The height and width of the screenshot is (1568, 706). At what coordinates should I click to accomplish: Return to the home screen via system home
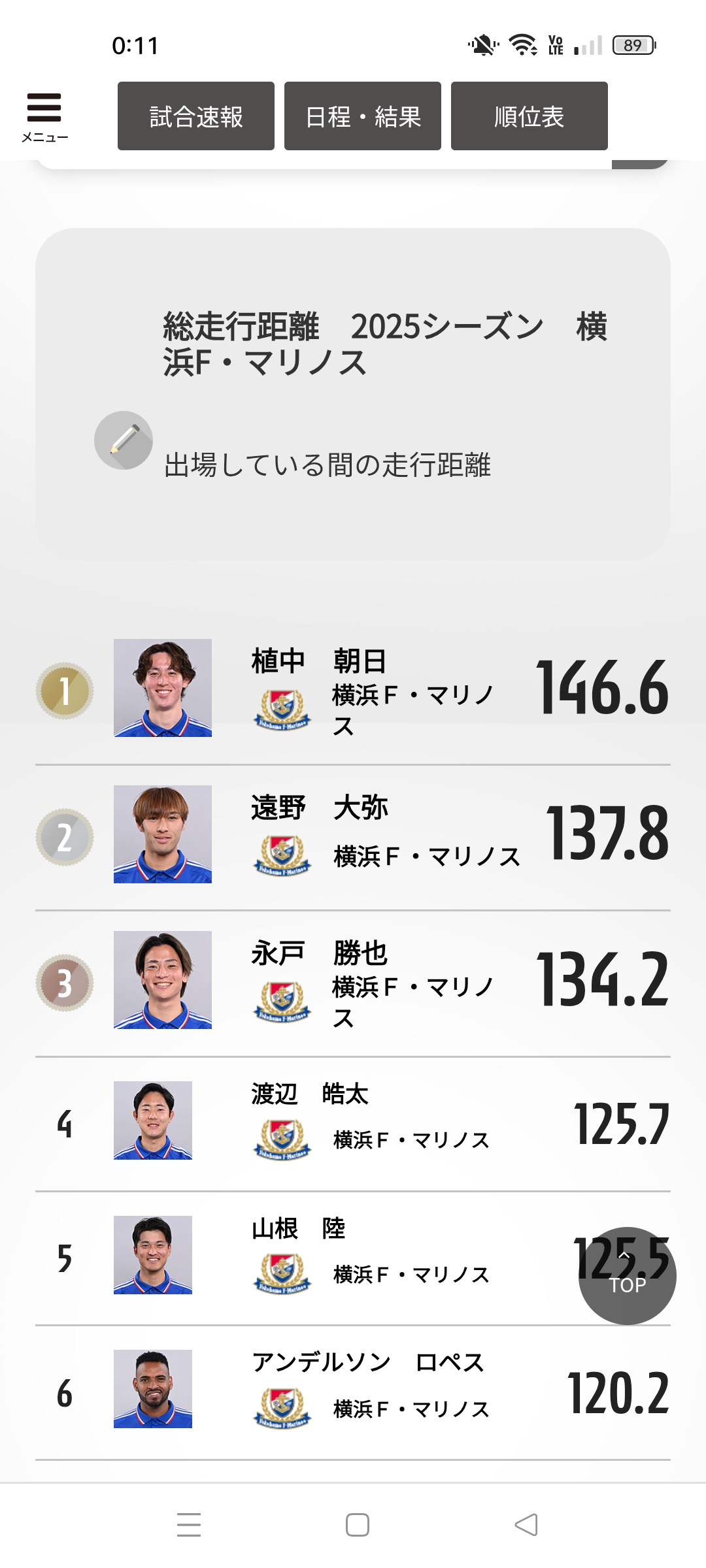tap(358, 1525)
